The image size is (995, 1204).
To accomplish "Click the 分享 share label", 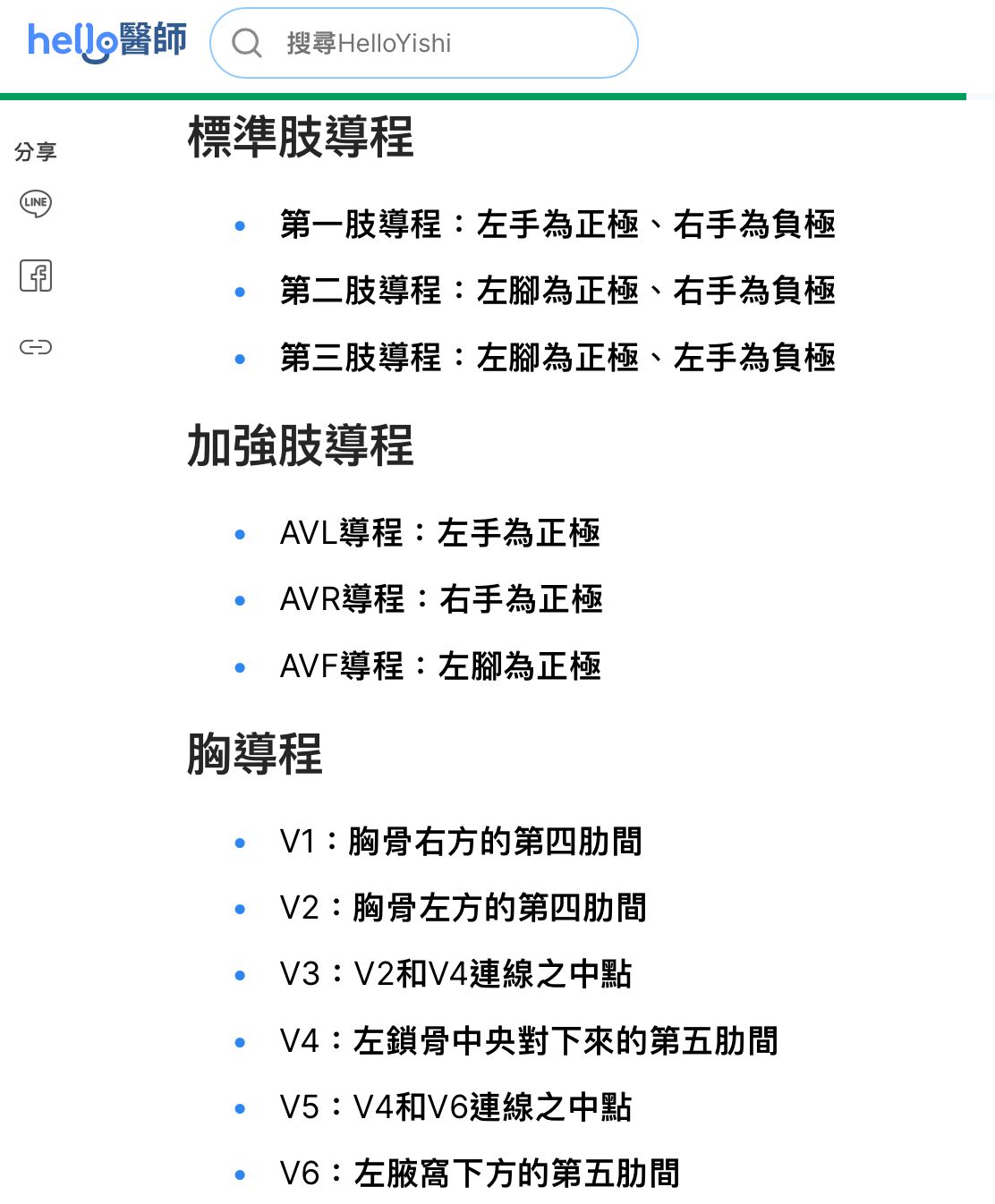I will [x=35, y=150].
